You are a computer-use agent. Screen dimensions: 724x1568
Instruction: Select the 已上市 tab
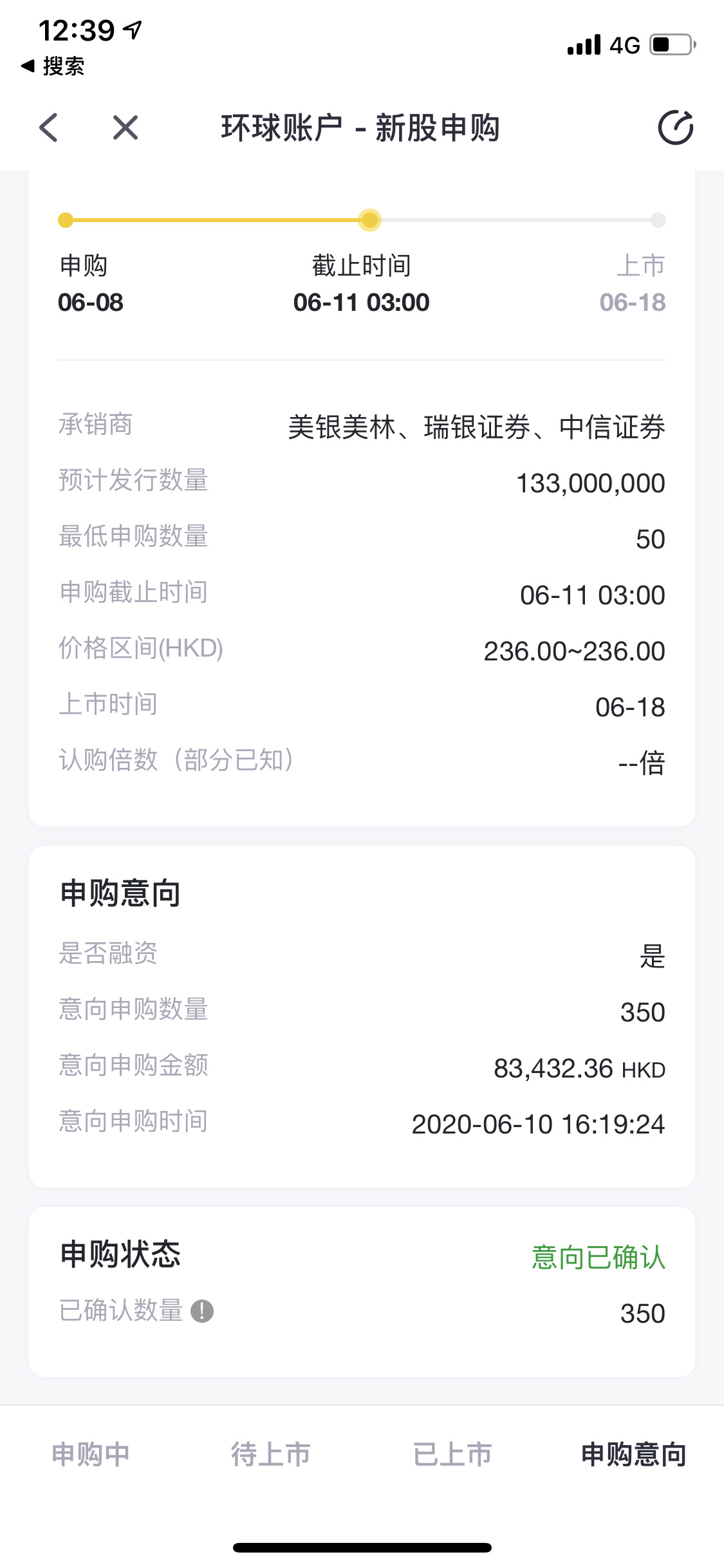(x=452, y=1454)
